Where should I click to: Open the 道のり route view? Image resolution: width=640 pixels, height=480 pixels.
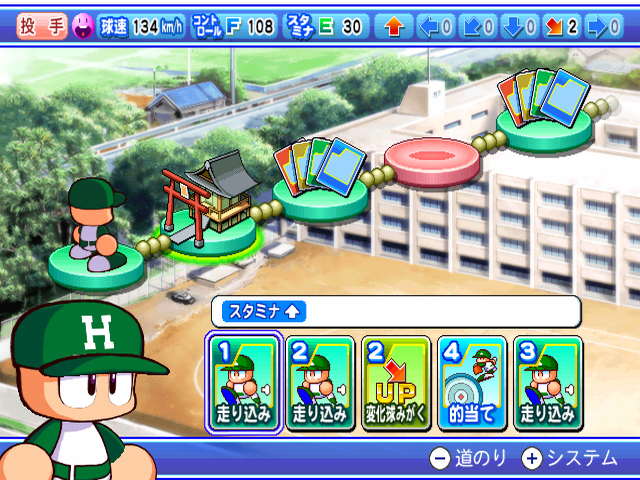point(470,458)
